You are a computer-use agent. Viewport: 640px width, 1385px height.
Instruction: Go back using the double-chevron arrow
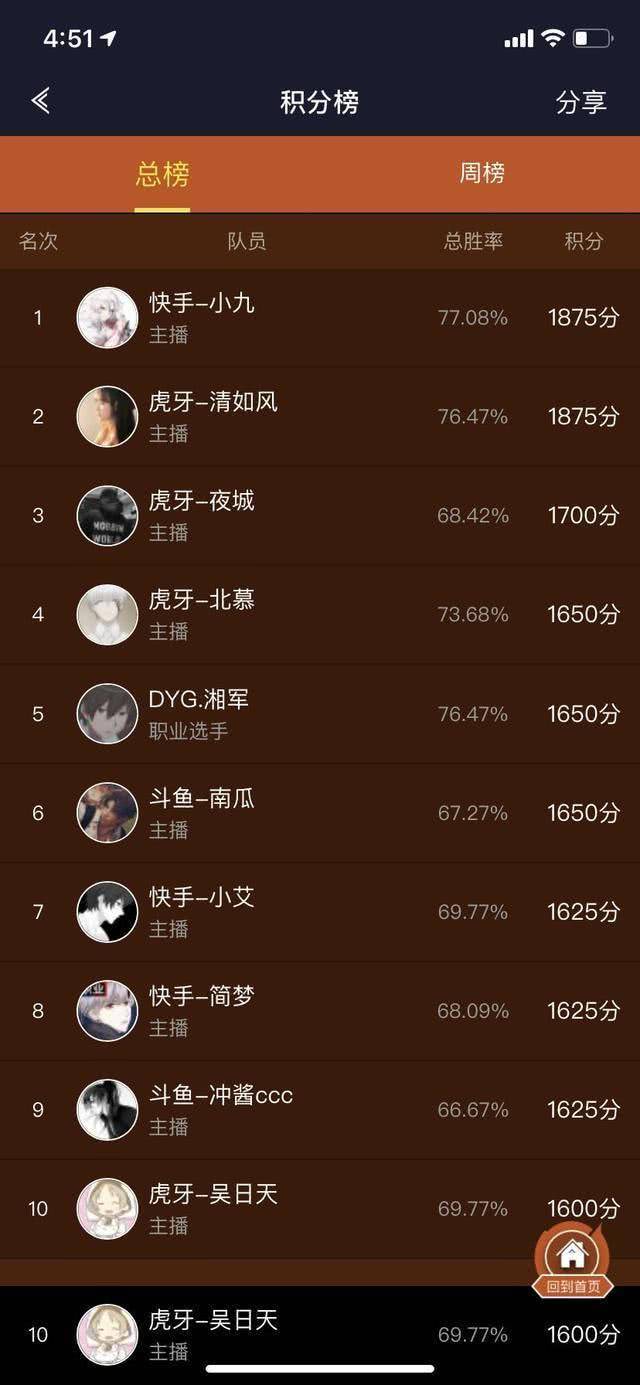click(41, 101)
